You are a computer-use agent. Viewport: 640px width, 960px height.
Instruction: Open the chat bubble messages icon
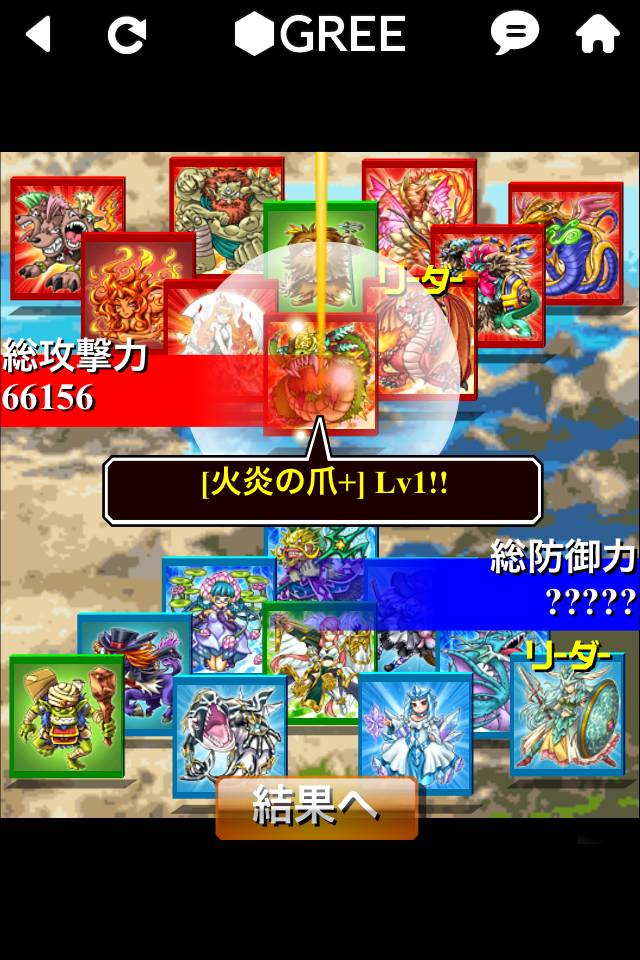click(515, 34)
